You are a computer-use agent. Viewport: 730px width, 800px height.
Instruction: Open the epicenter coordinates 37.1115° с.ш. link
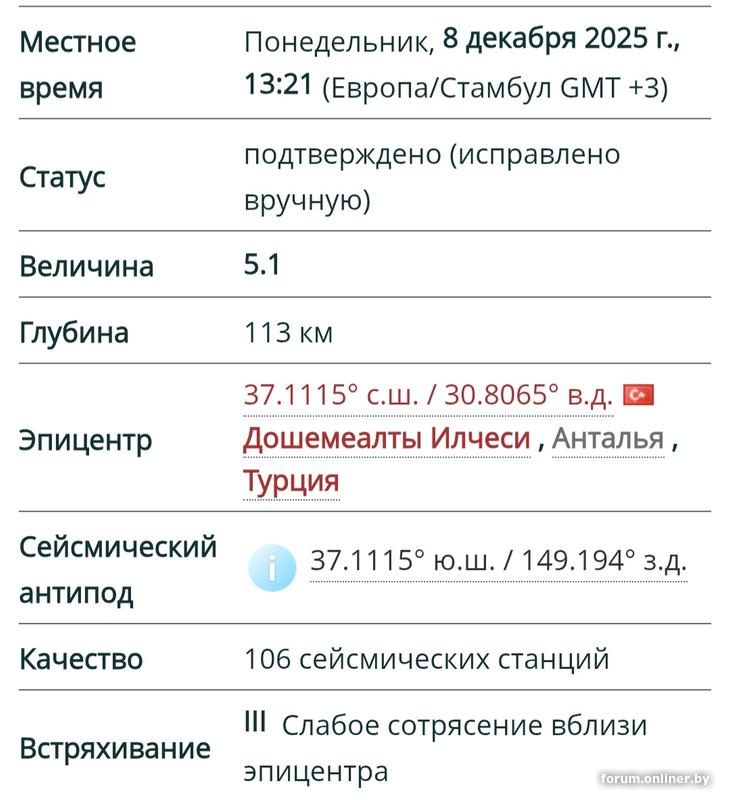click(427, 395)
